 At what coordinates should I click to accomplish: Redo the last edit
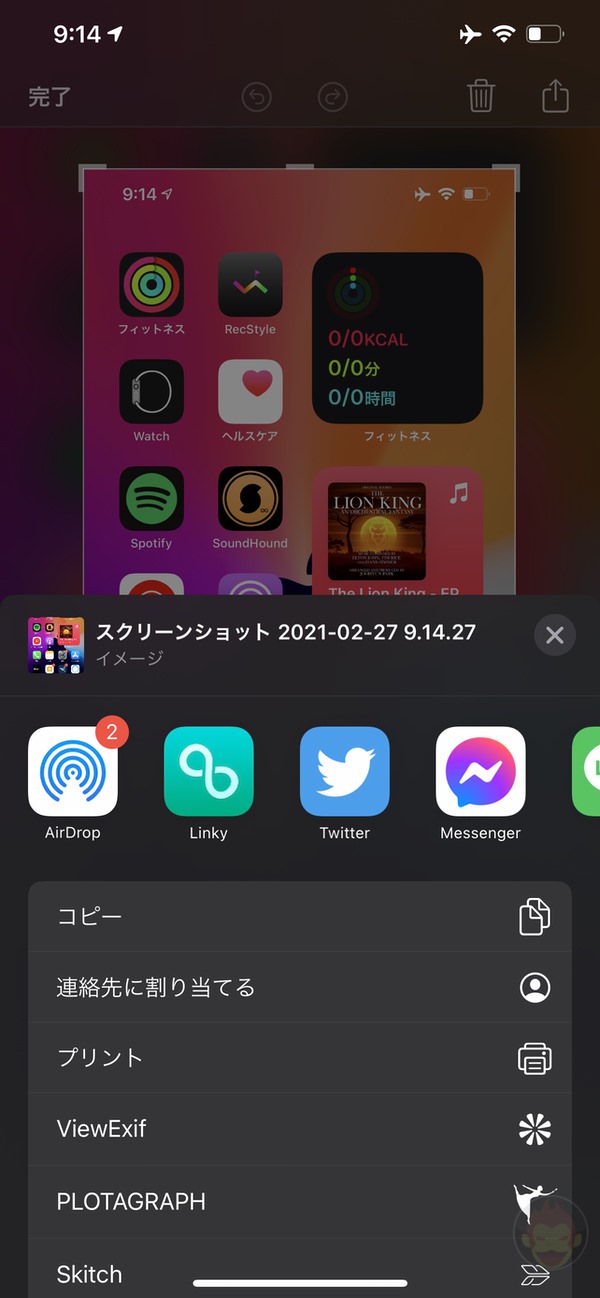coord(331,97)
